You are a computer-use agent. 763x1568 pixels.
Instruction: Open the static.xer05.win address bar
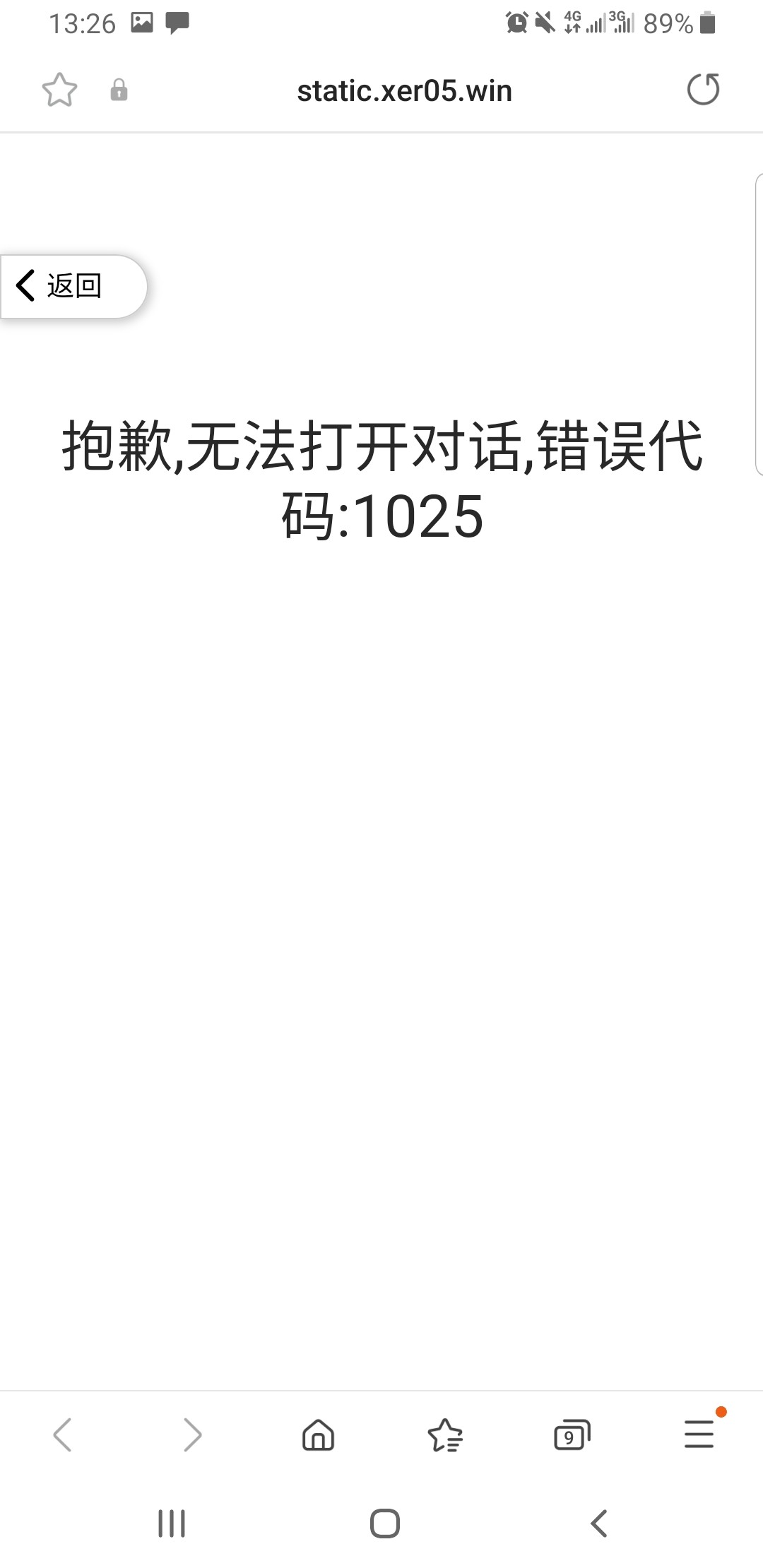(404, 91)
